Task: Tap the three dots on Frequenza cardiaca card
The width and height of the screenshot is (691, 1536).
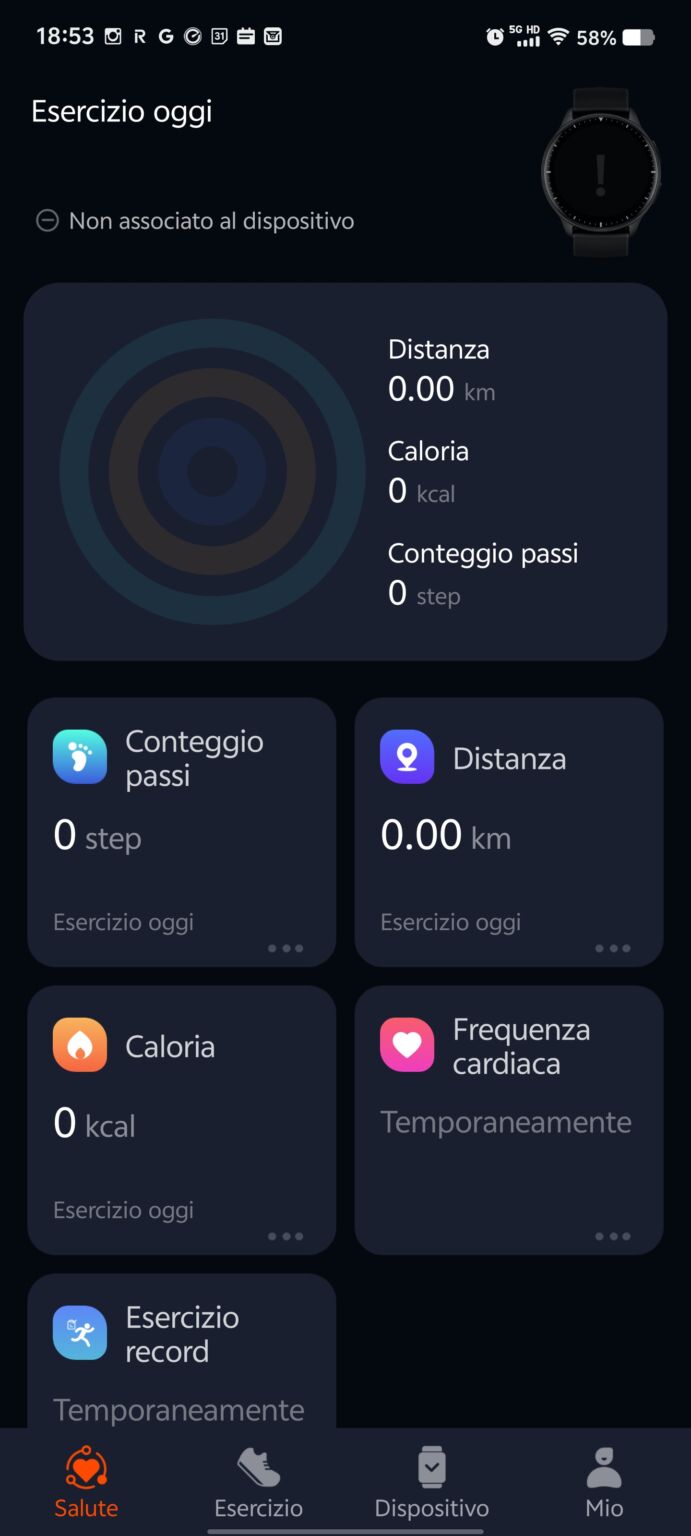Action: tap(613, 1236)
